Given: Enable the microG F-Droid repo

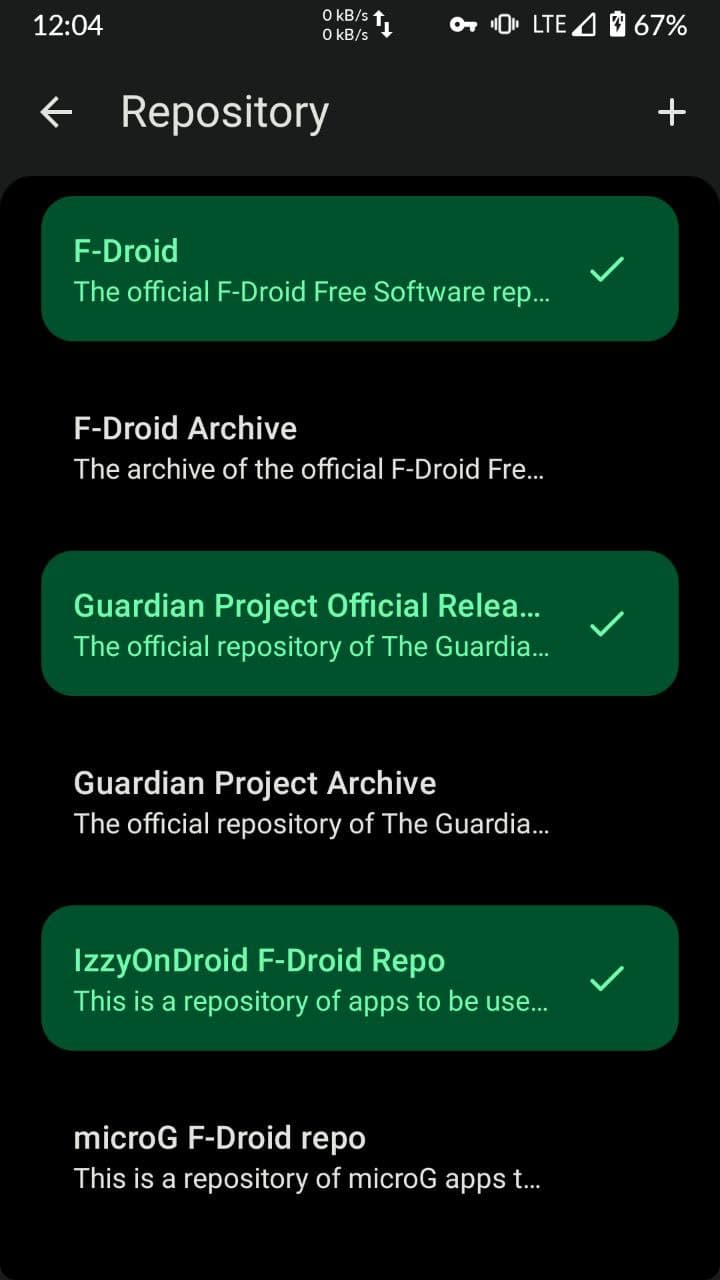Looking at the screenshot, I should tap(359, 1156).
